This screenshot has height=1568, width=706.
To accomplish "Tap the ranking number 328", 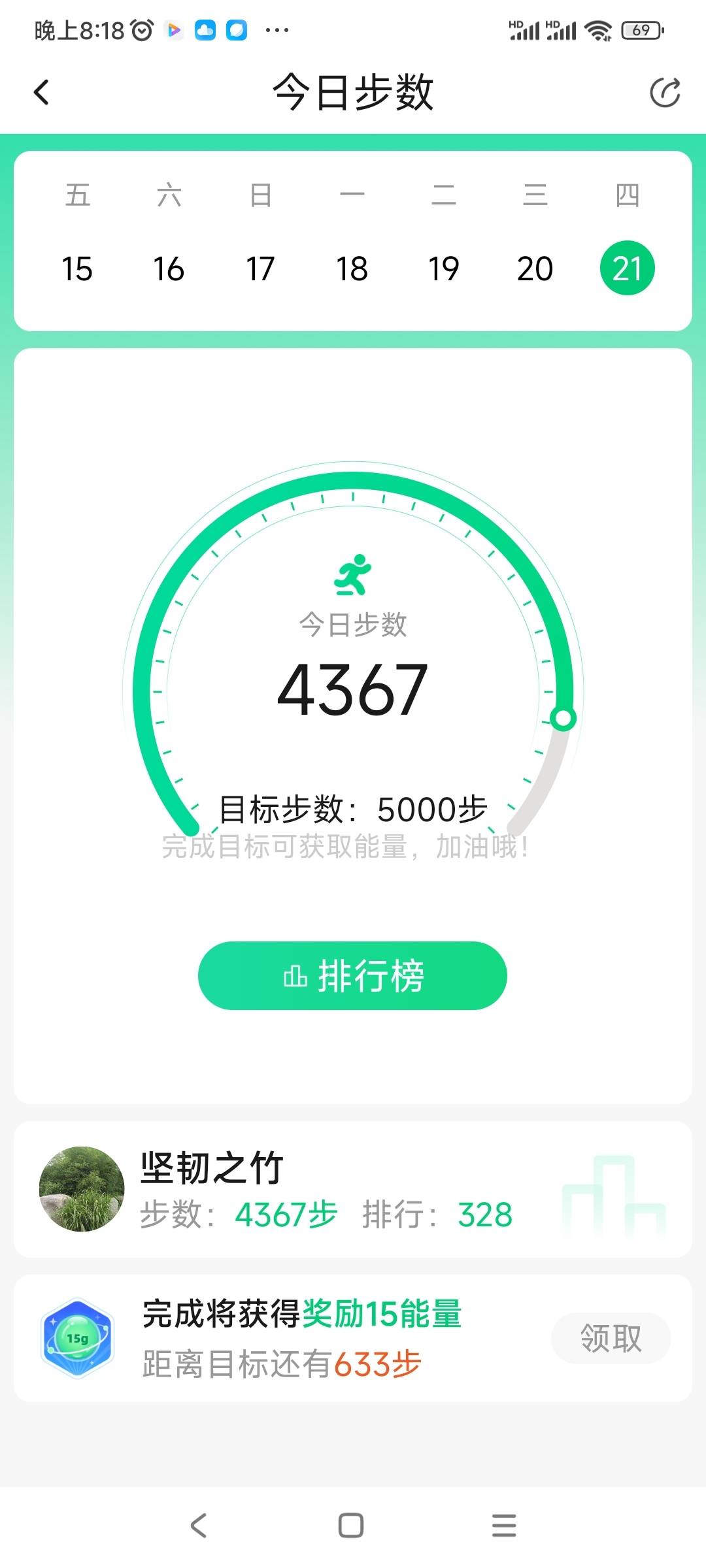I will pos(484,1215).
